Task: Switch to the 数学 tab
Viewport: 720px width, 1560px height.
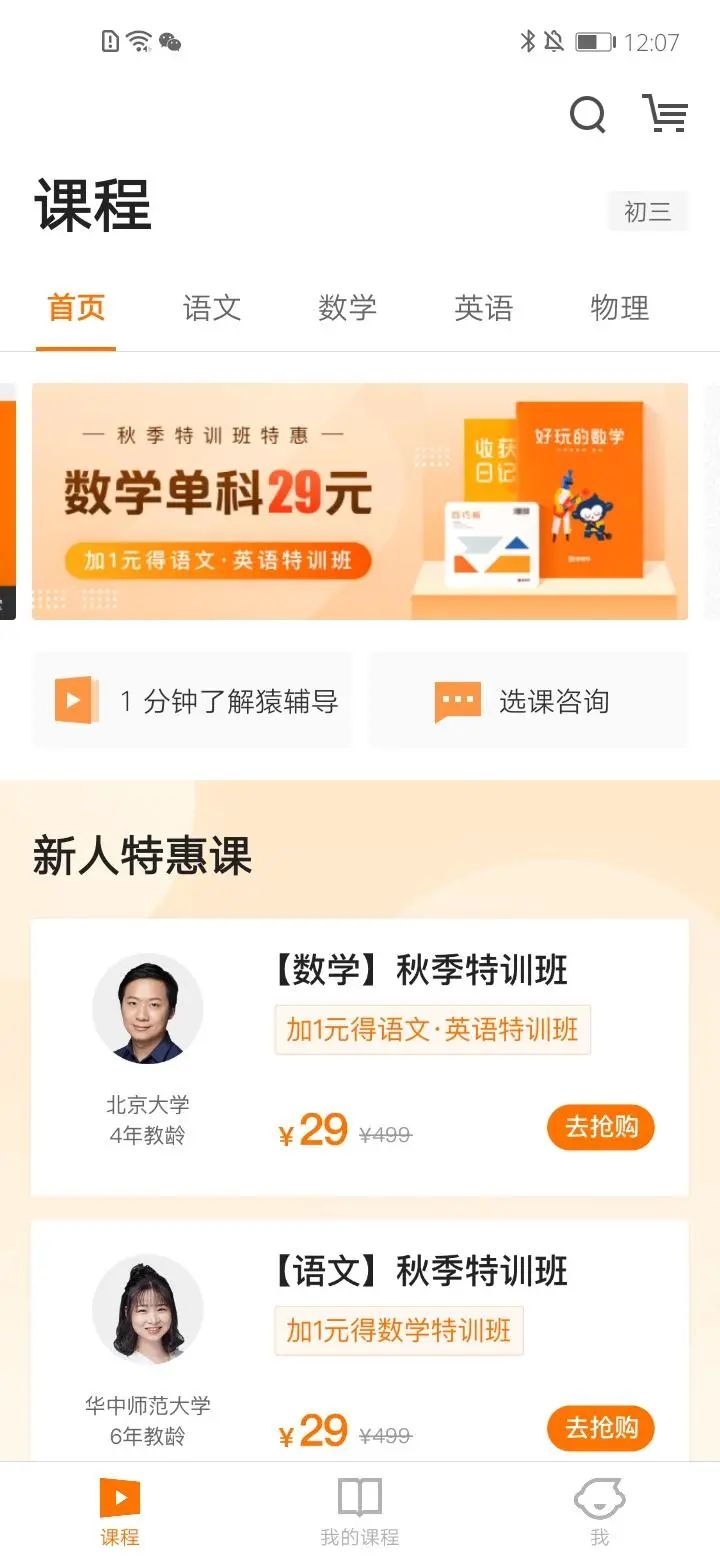Action: [x=347, y=308]
